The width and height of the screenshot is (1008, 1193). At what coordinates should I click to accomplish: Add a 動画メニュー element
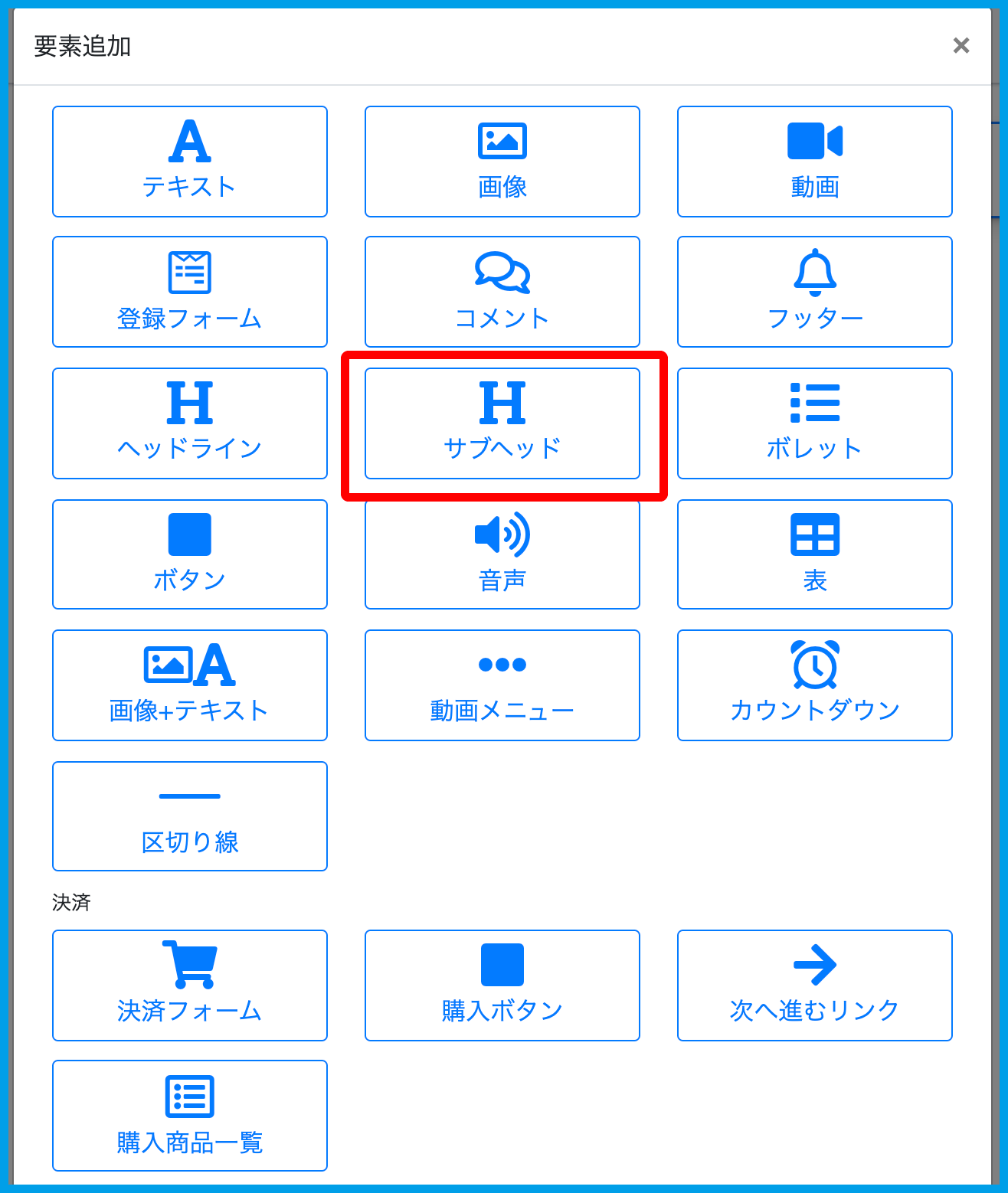pyautogui.click(x=502, y=685)
